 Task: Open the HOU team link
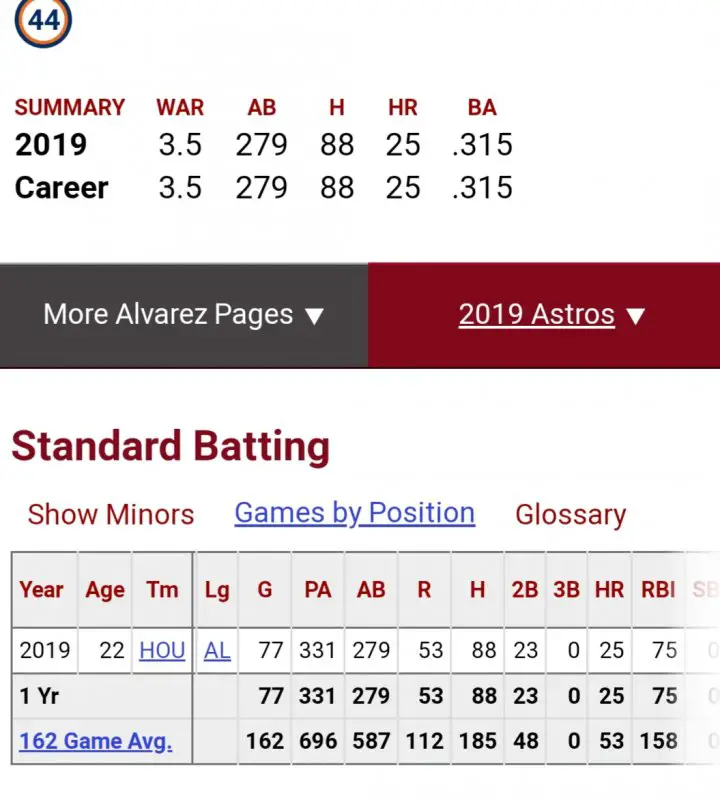162,650
